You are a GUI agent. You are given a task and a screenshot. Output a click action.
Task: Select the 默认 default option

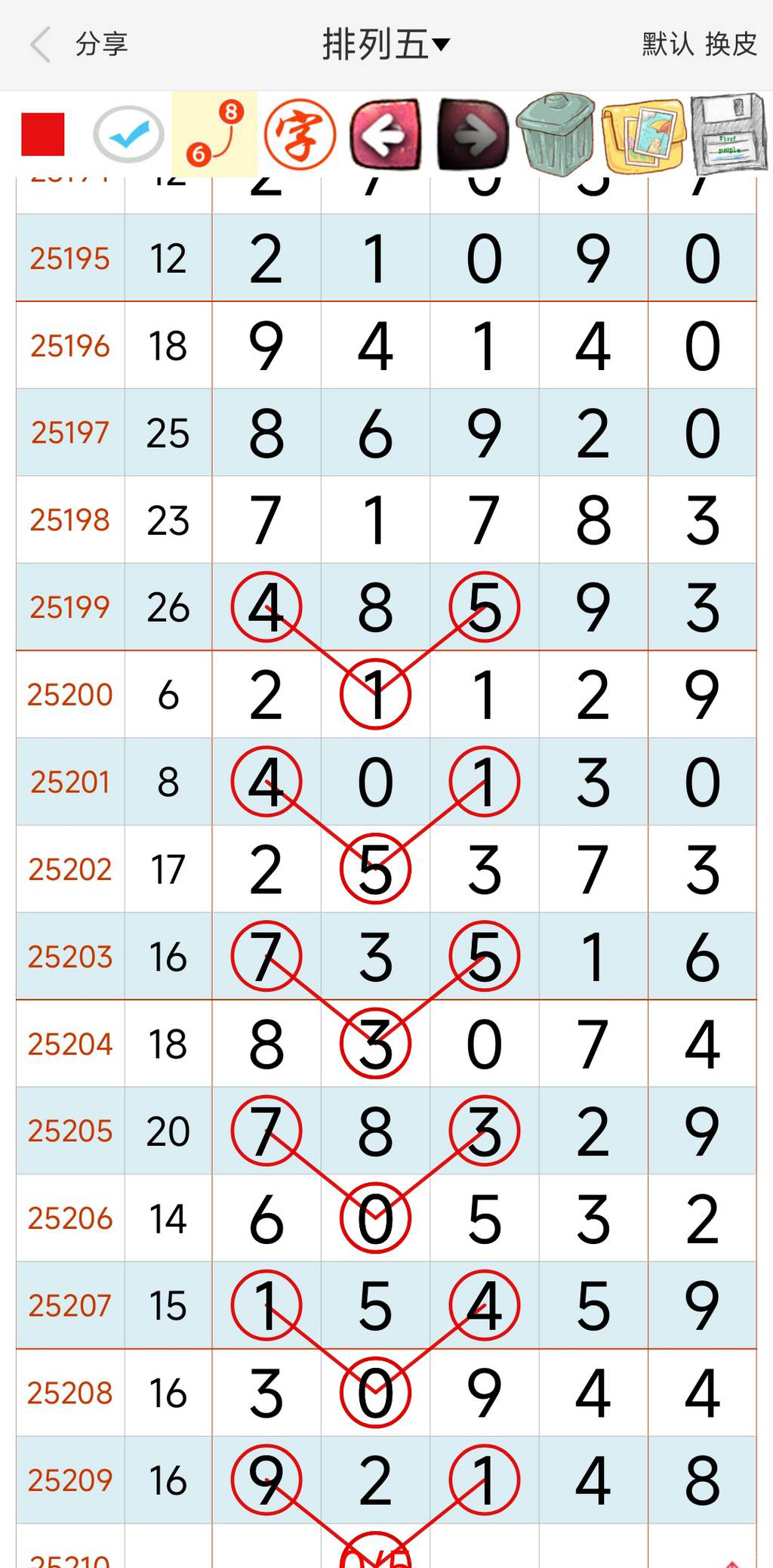tap(667, 45)
